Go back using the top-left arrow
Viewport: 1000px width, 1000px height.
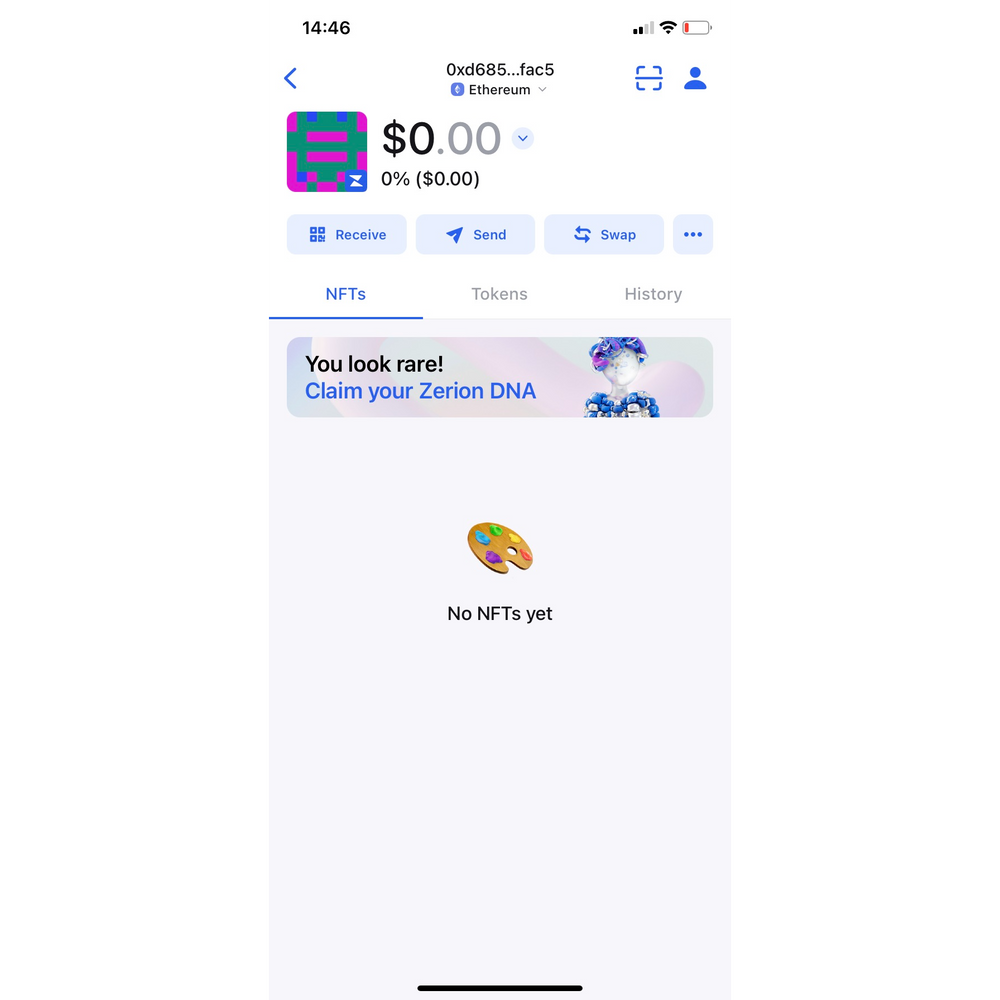[x=291, y=78]
